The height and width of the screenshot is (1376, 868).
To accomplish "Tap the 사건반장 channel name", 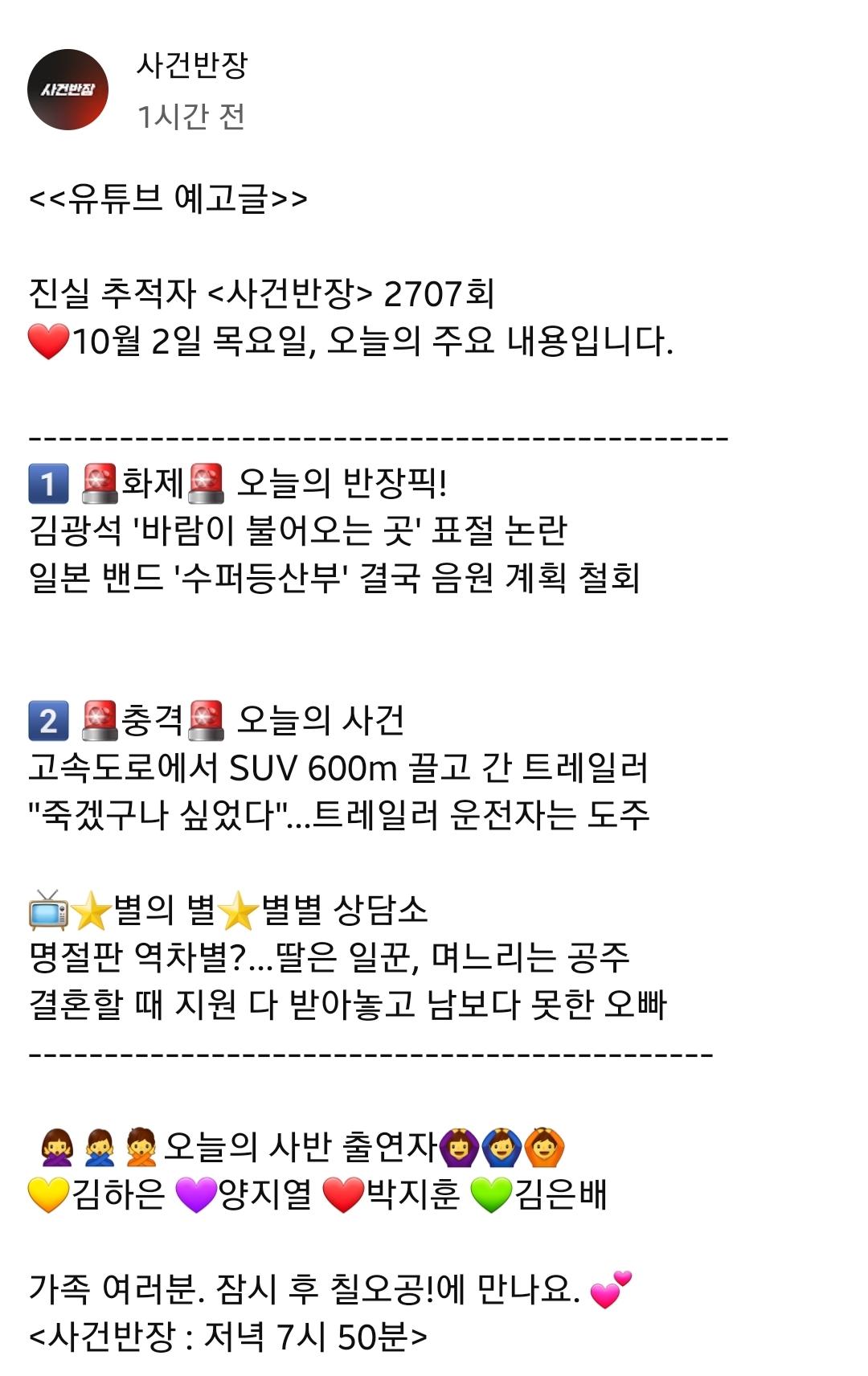I will pos(191,64).
